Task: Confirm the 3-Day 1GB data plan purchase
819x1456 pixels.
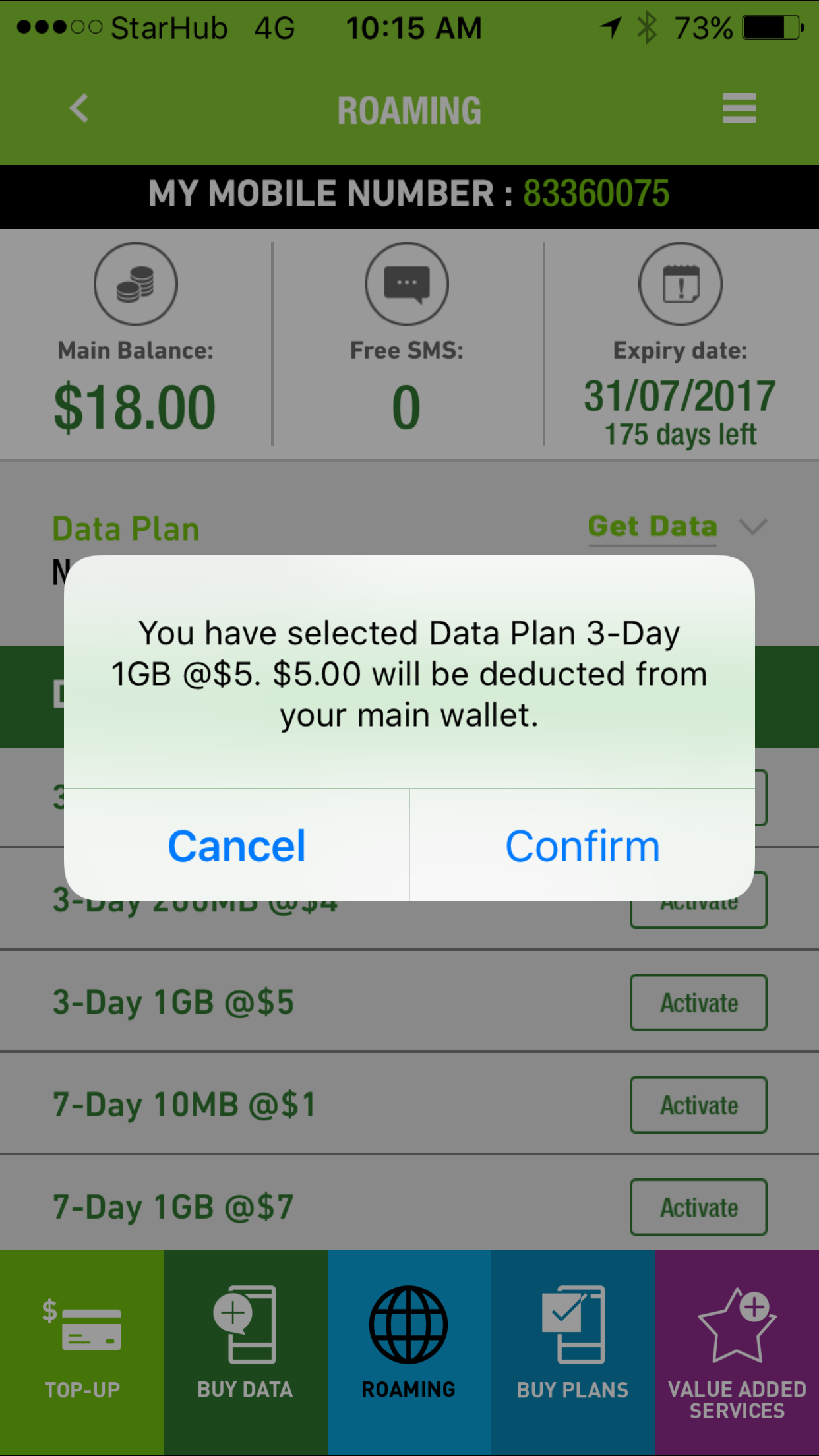Action: pyautogui.click(x=582, y=845)
